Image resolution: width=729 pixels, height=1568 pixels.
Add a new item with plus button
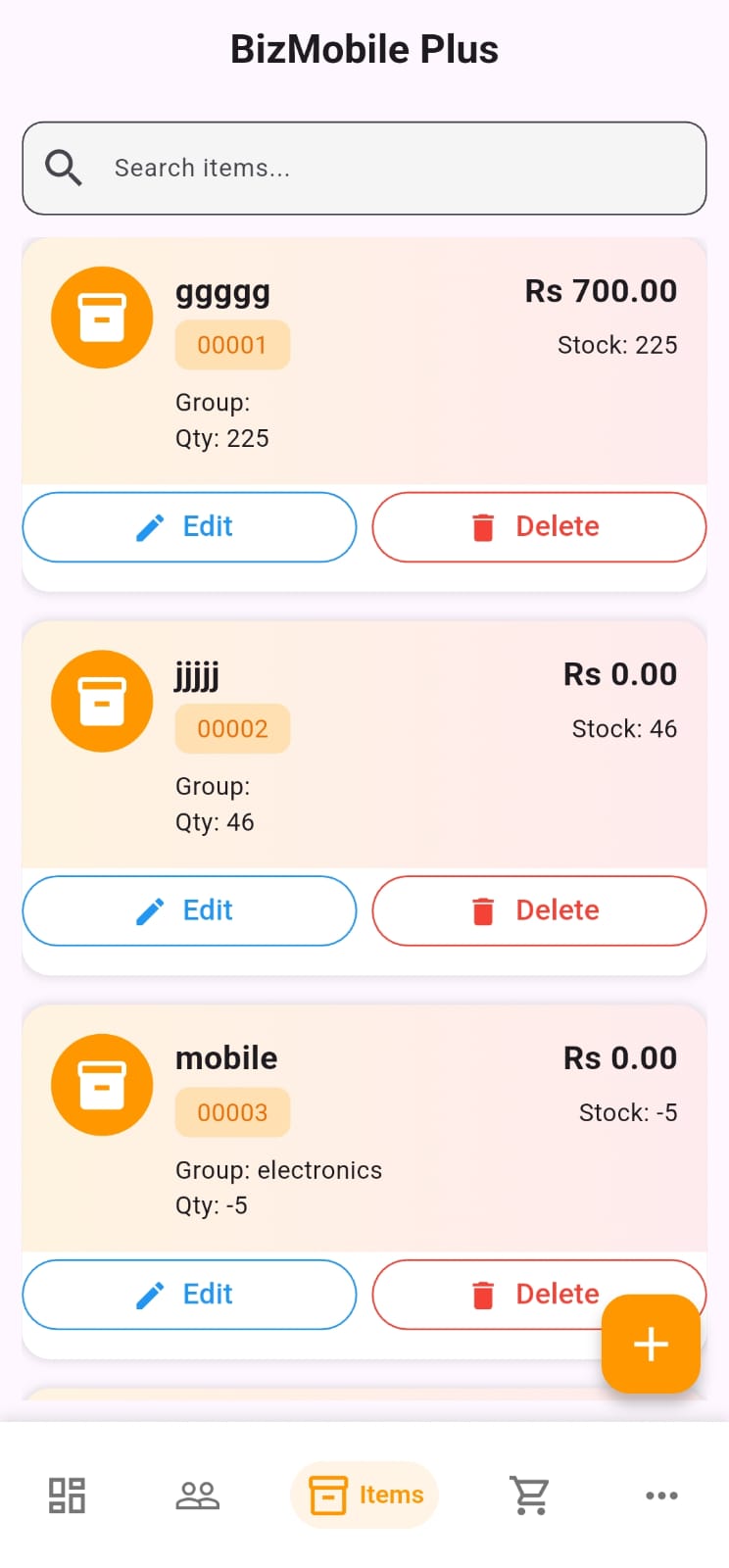click(x=651, y=1344)
